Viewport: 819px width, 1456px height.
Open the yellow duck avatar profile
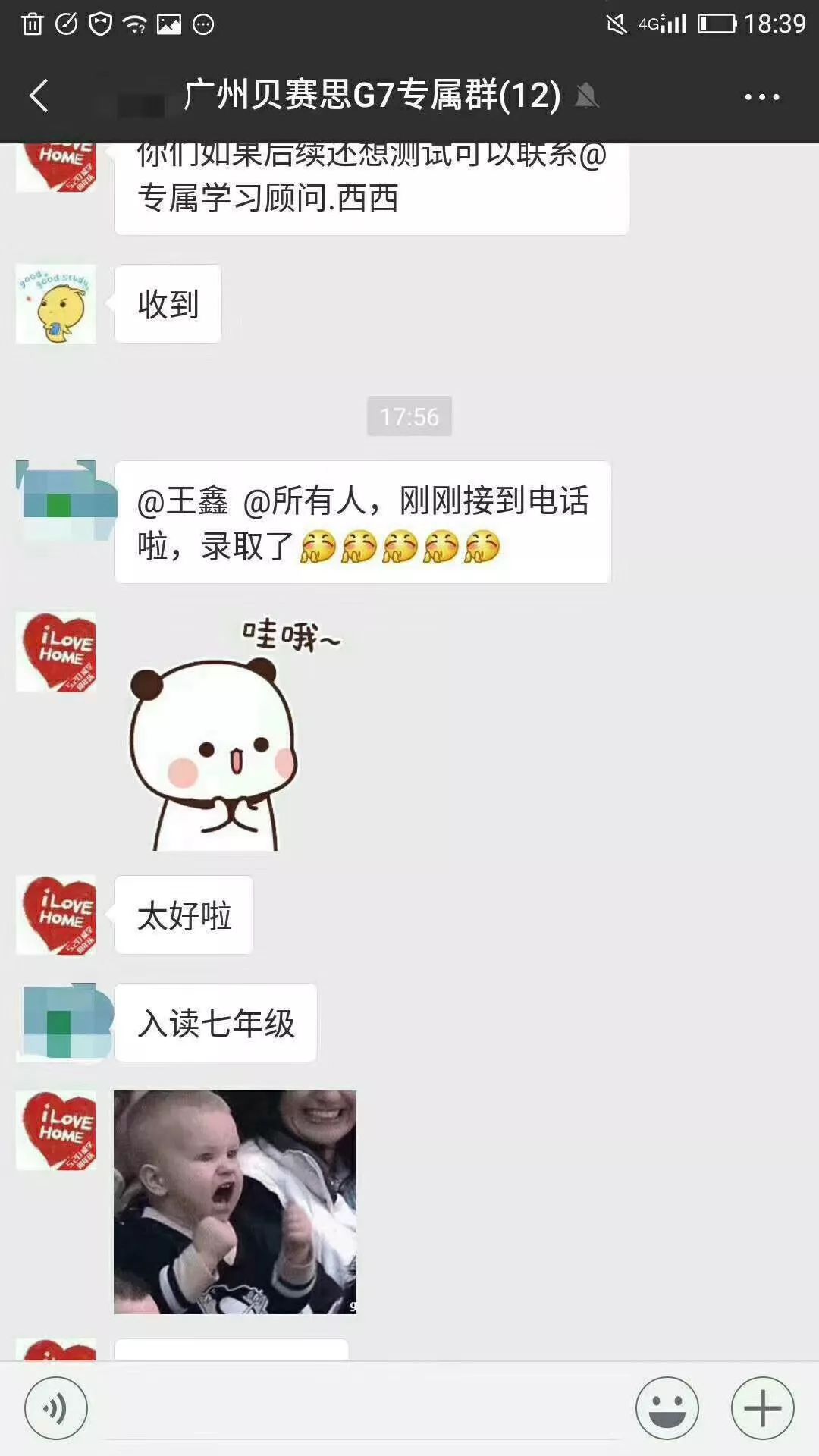(x=56, y=304)
